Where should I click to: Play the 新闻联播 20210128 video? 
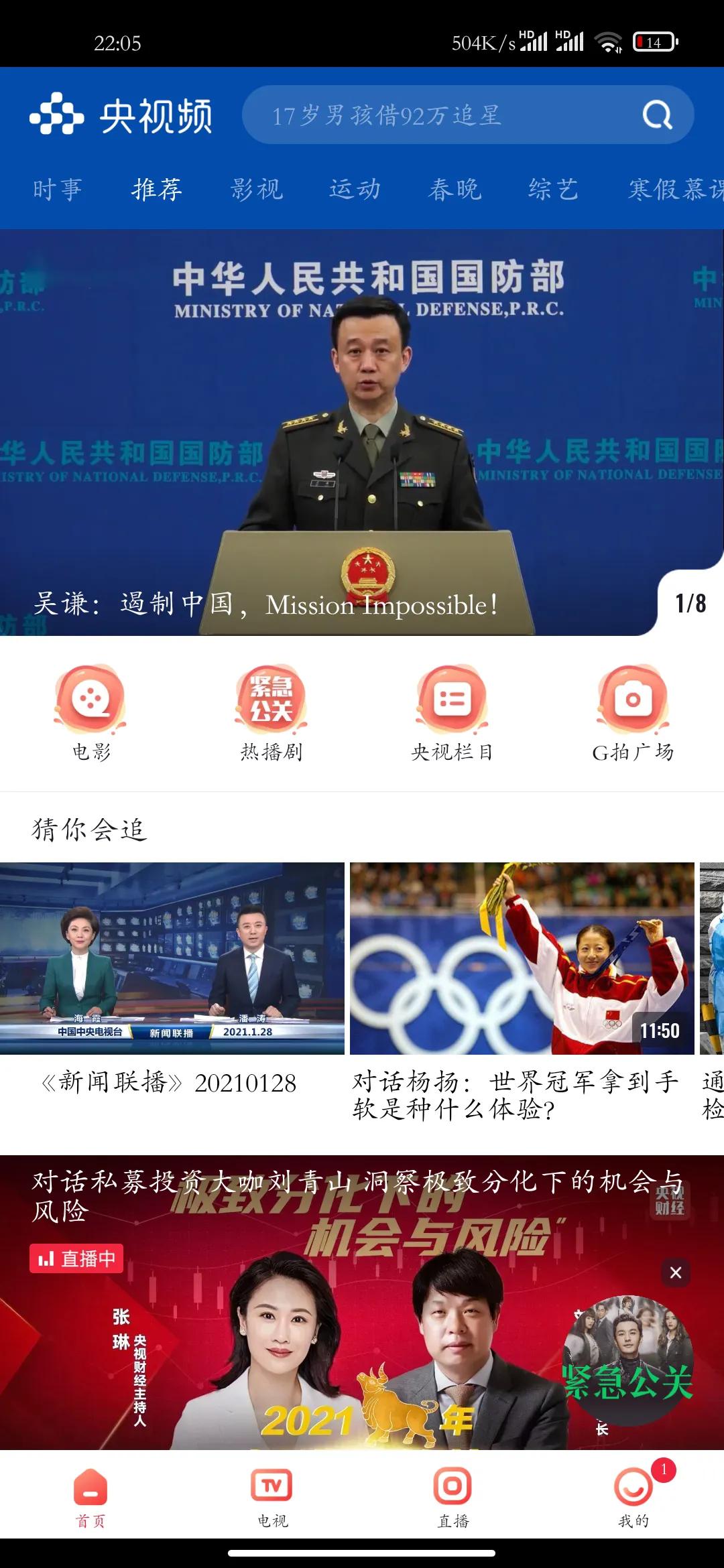171,952
